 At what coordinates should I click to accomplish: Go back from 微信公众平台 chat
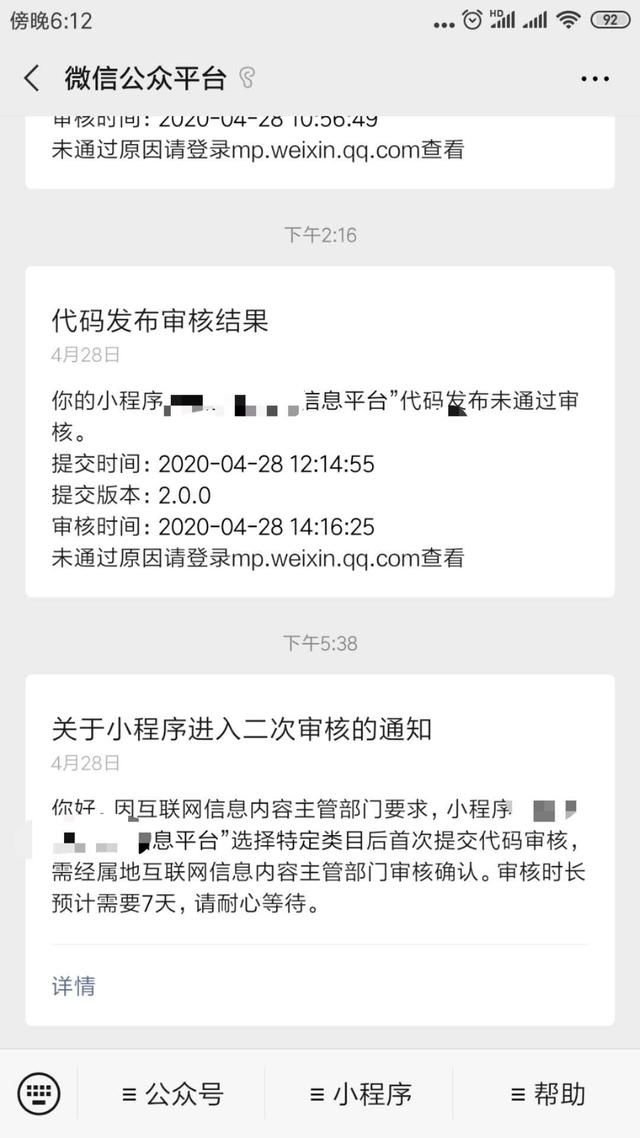click(32, 78)
